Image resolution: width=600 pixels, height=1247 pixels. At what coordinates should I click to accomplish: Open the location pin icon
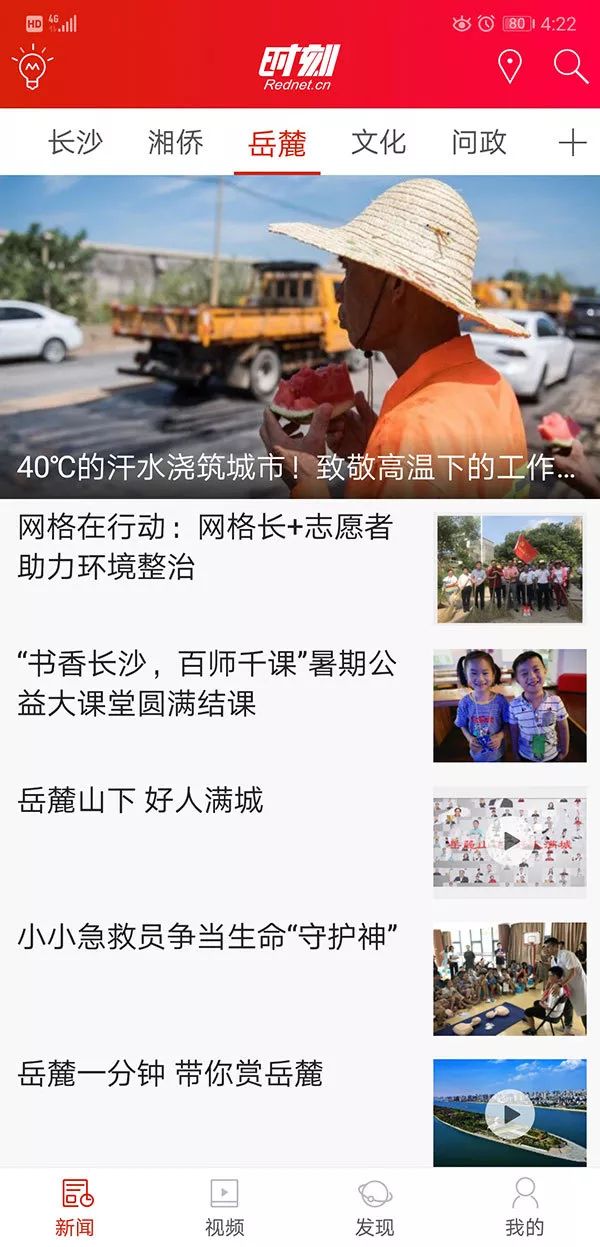click(510, 67)
